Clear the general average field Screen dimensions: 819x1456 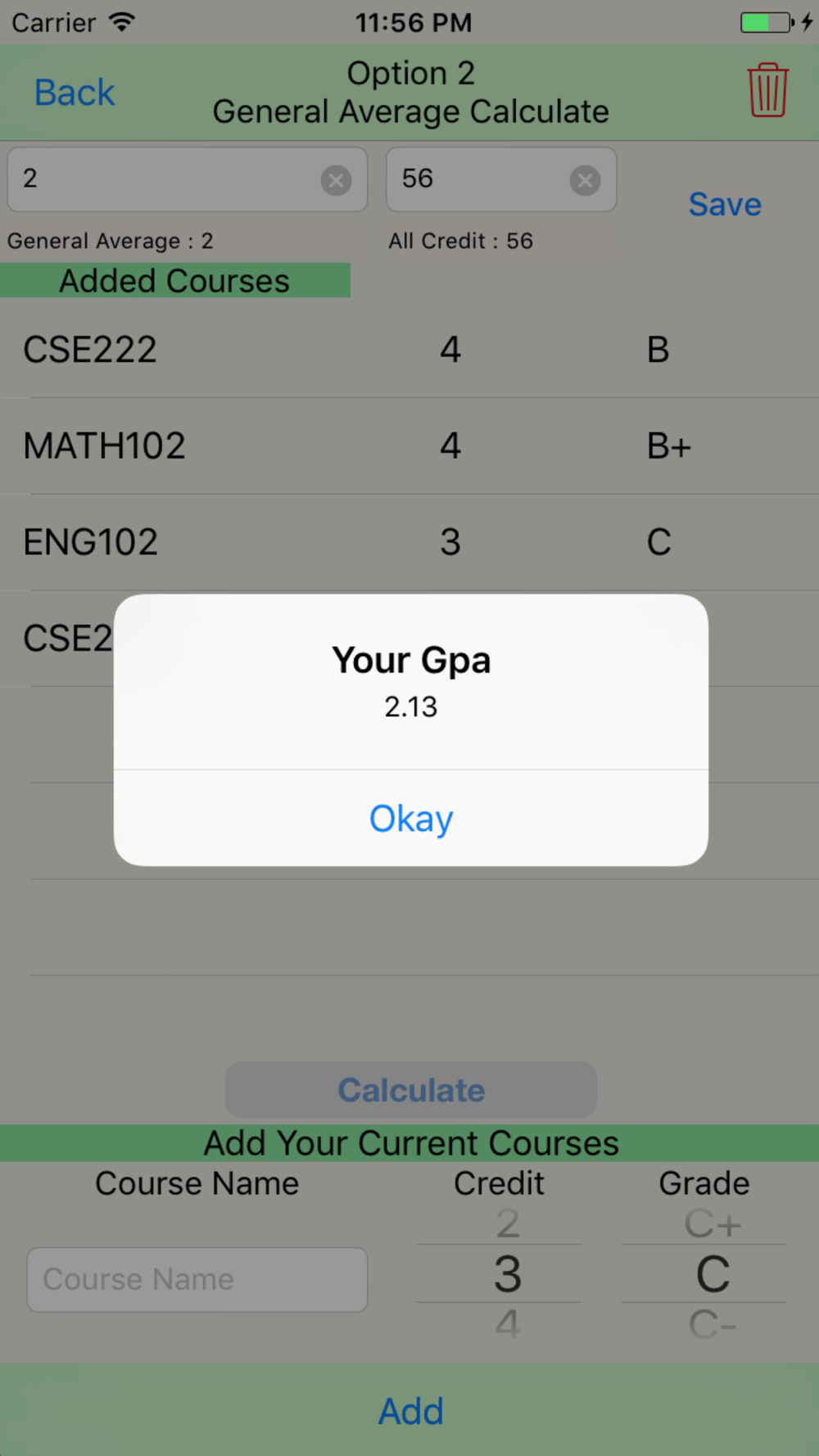pos(336,180)
